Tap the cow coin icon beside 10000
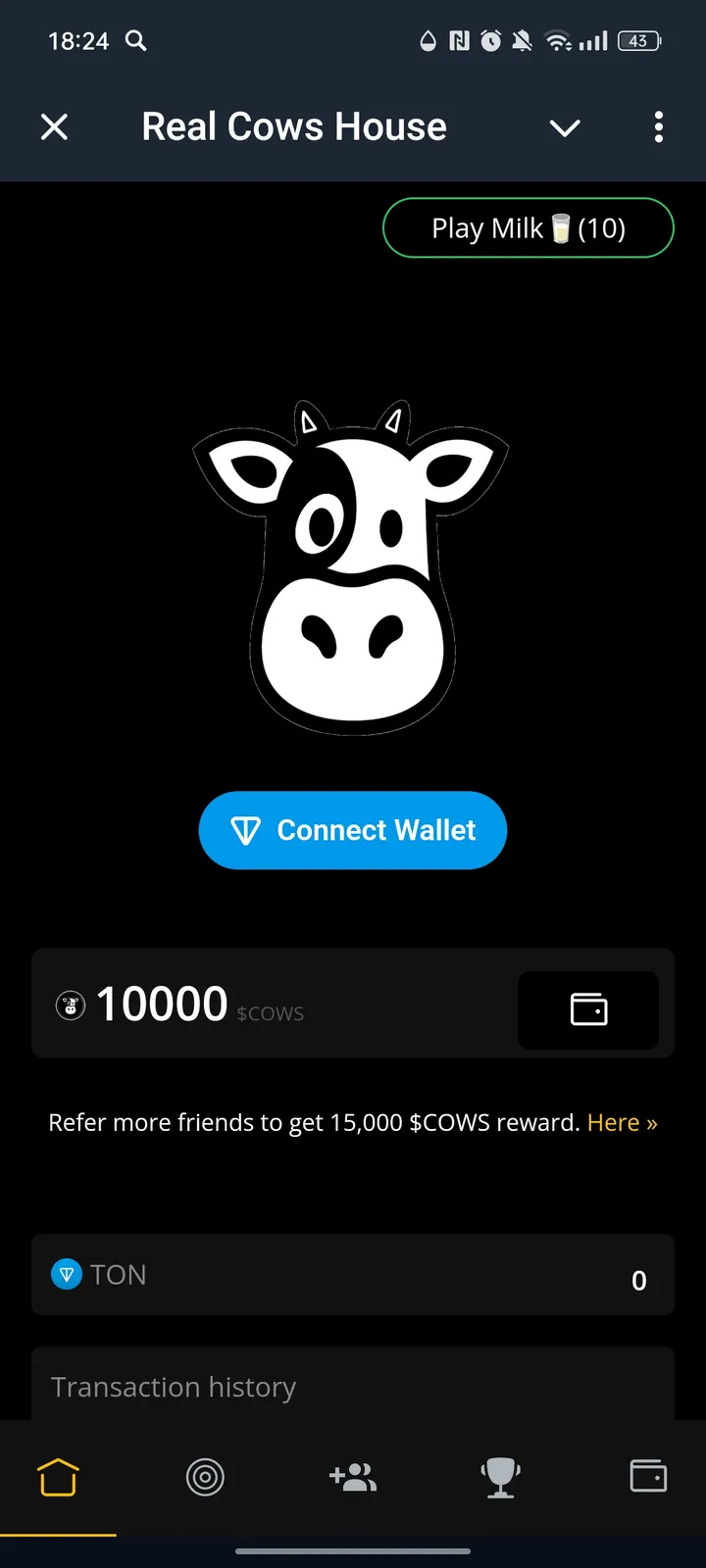This screenshot has width=706, height=1568. 70,1004
